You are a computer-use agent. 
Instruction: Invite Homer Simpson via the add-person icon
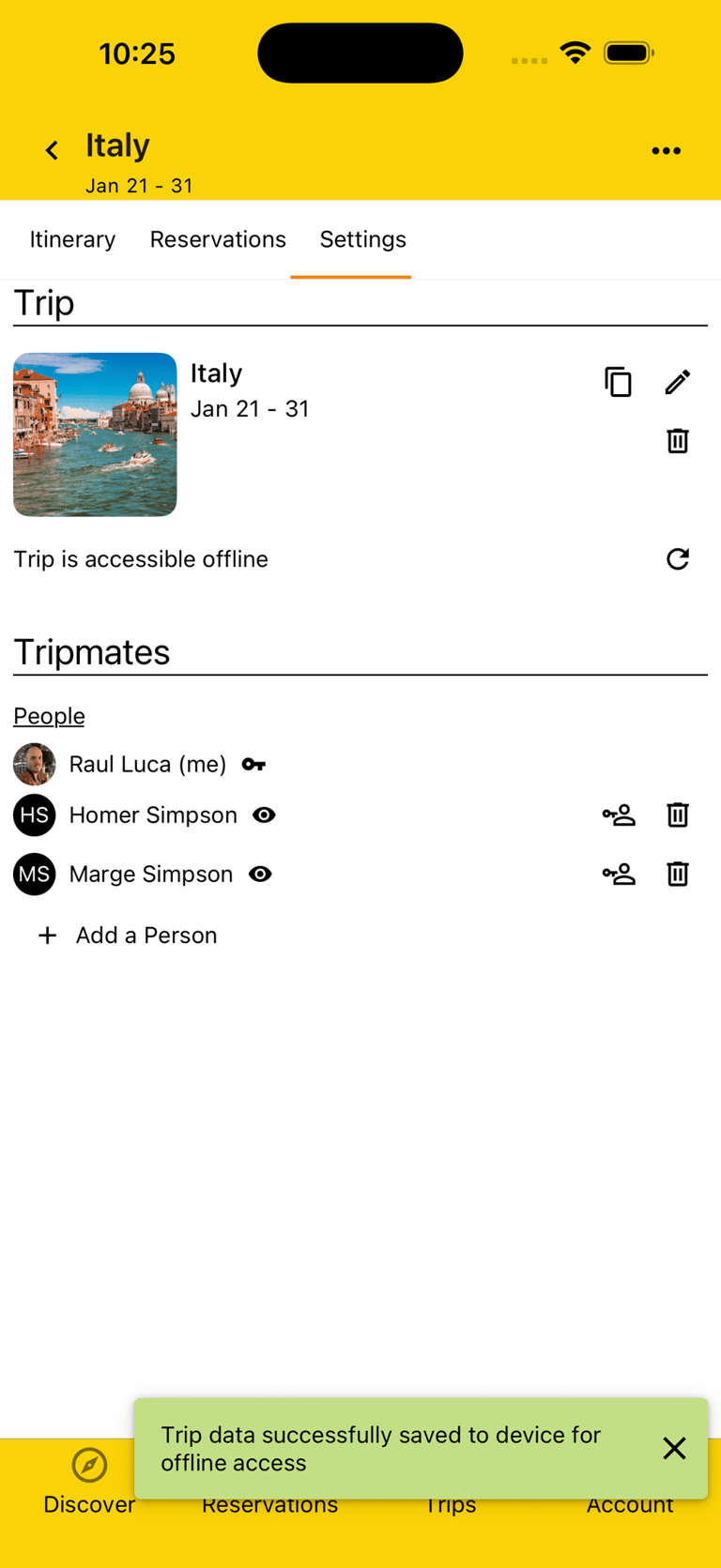(x=619, y=814)
